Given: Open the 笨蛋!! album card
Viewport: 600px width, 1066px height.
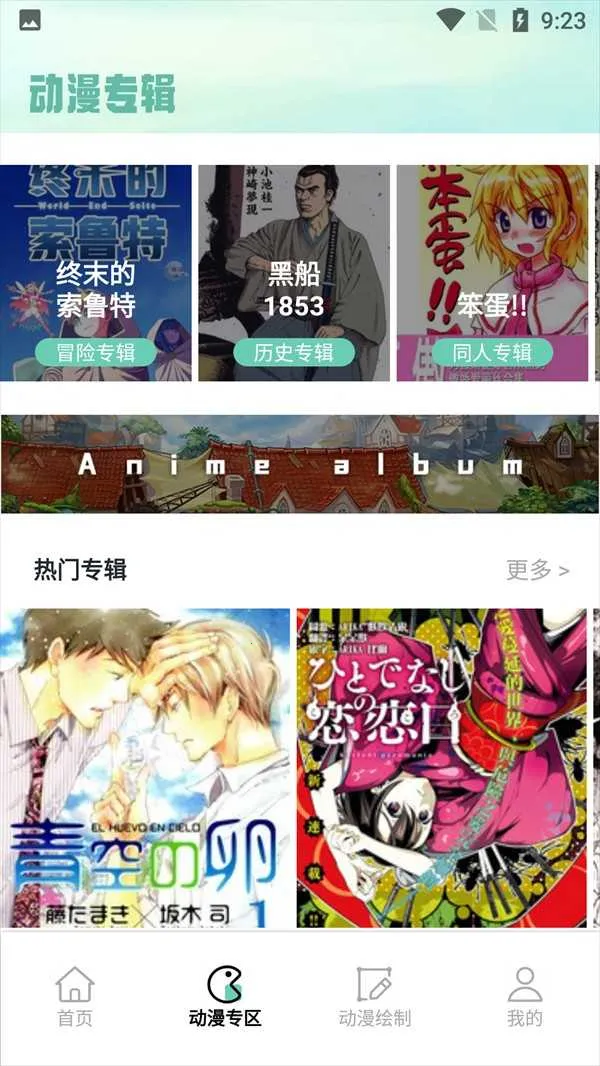Looking at the screenshot, I should coord(492,273).
